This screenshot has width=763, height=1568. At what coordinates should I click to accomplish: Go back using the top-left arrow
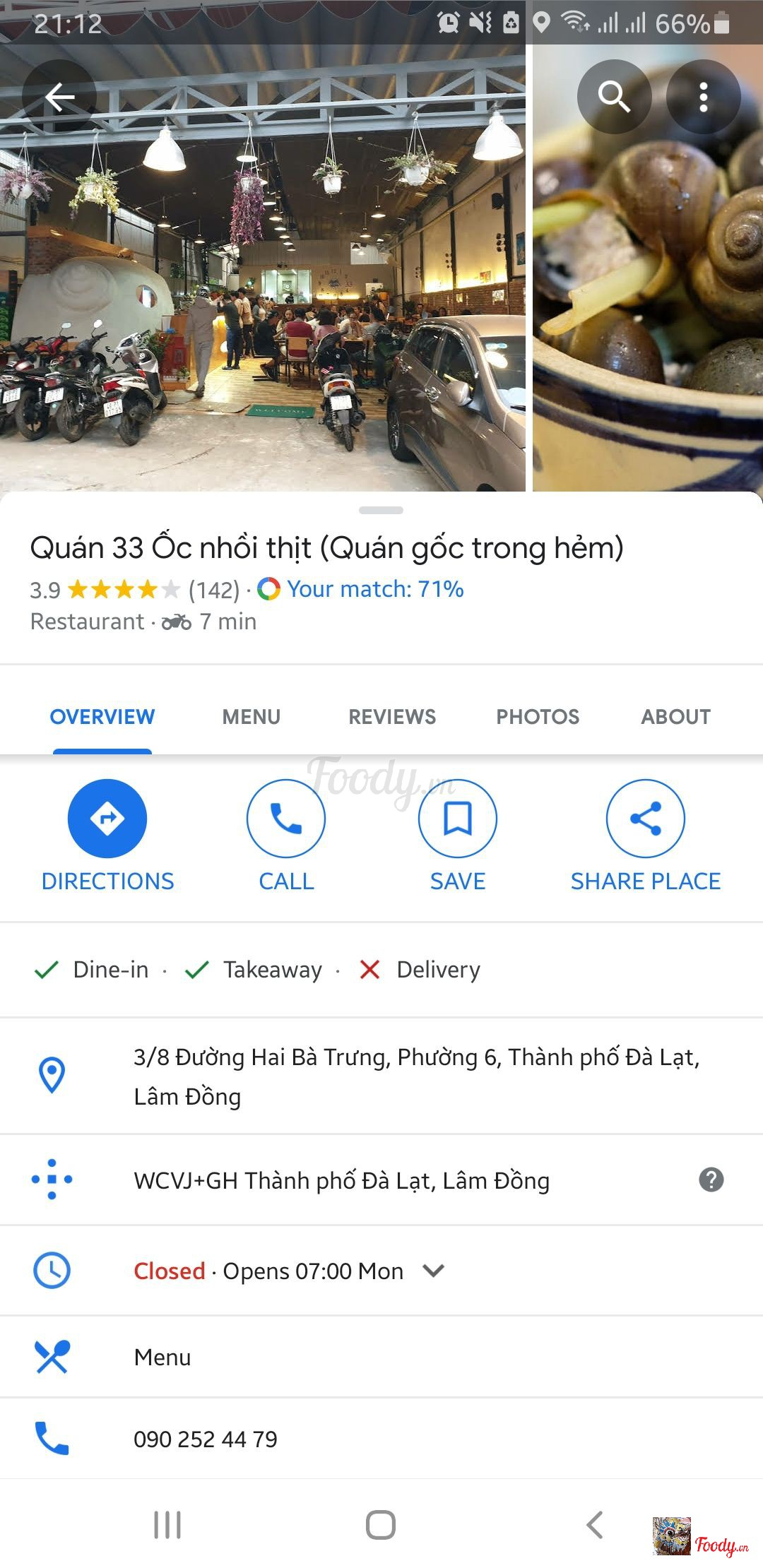[59, 97]
